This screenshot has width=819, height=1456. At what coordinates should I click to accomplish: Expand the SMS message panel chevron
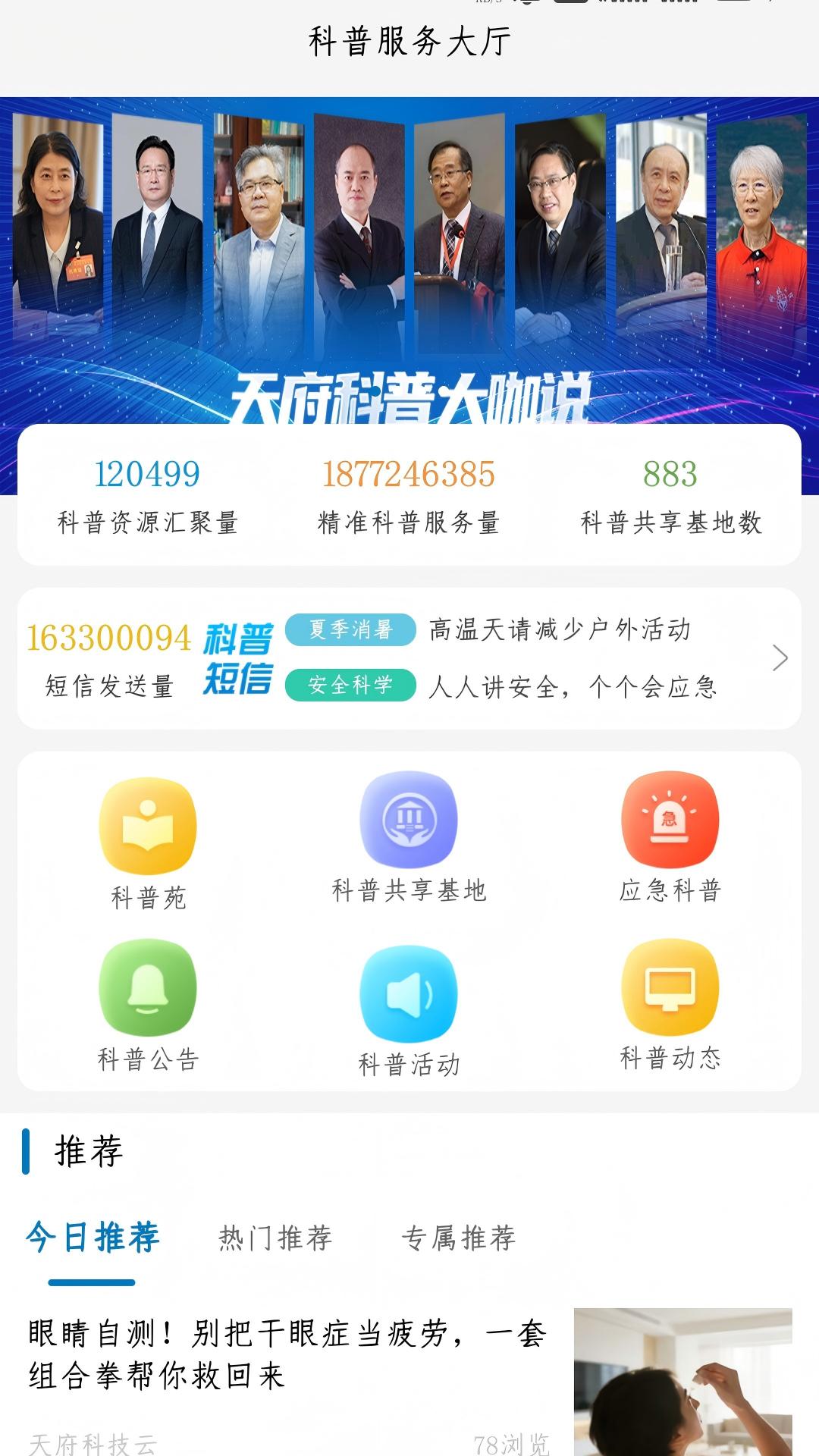click(780, 658)
